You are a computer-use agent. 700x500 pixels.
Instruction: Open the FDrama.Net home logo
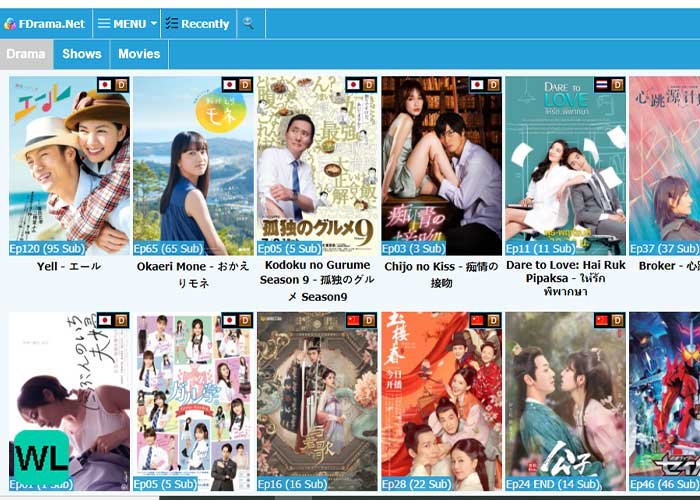[x=45, y=23]
